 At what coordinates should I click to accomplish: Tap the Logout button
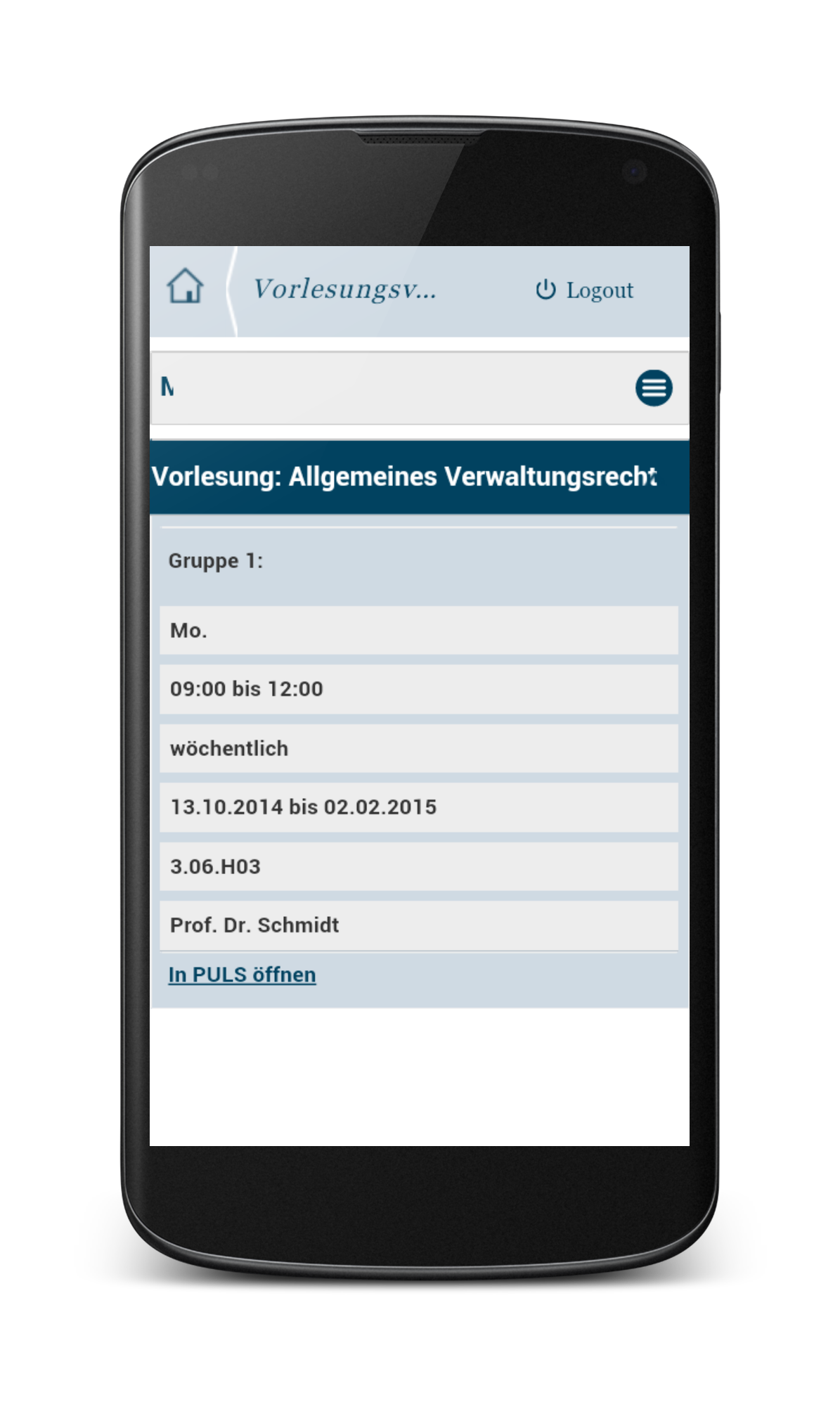[585, 290]
